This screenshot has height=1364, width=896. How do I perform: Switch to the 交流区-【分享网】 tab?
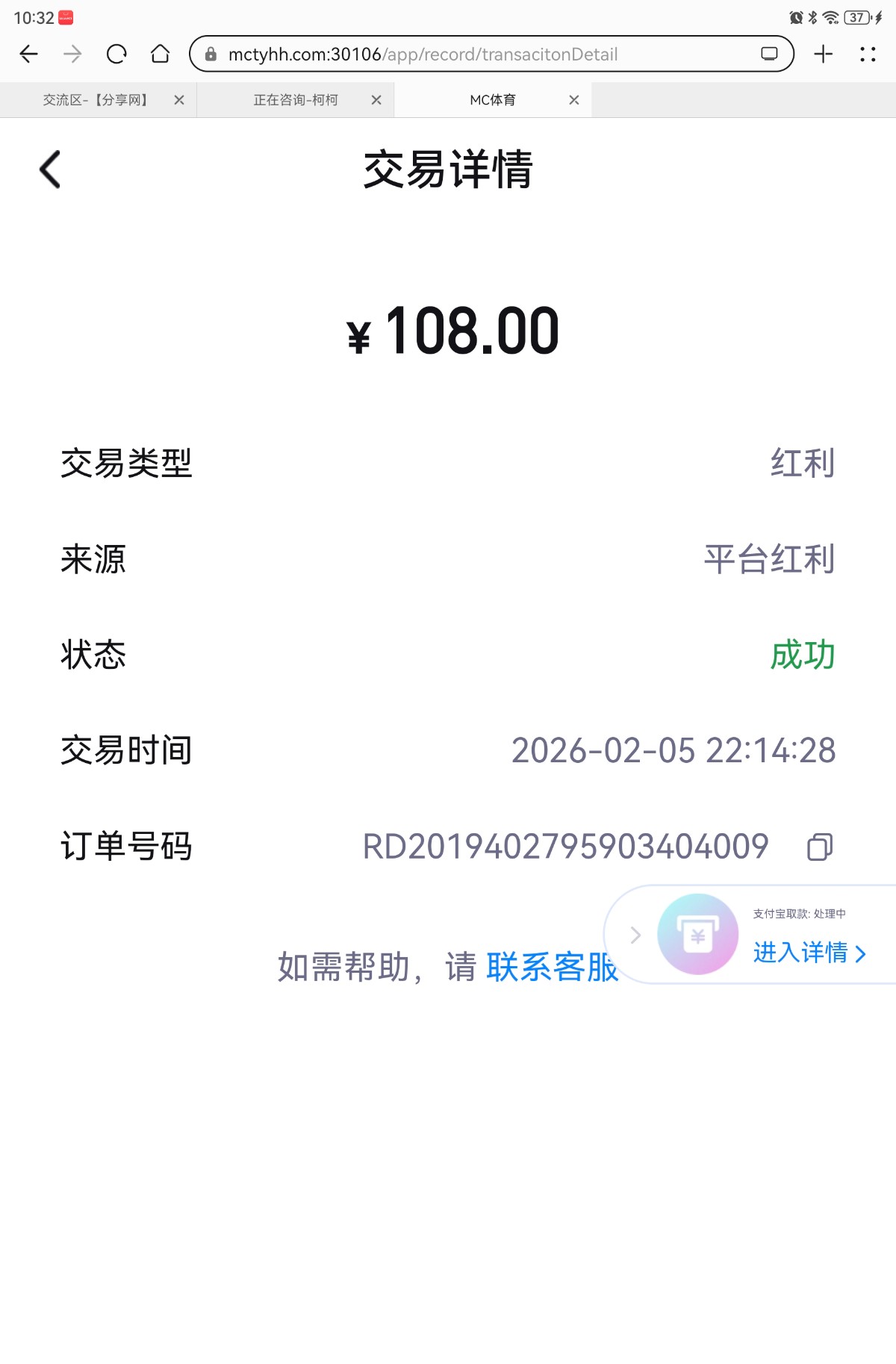(96, 99)
